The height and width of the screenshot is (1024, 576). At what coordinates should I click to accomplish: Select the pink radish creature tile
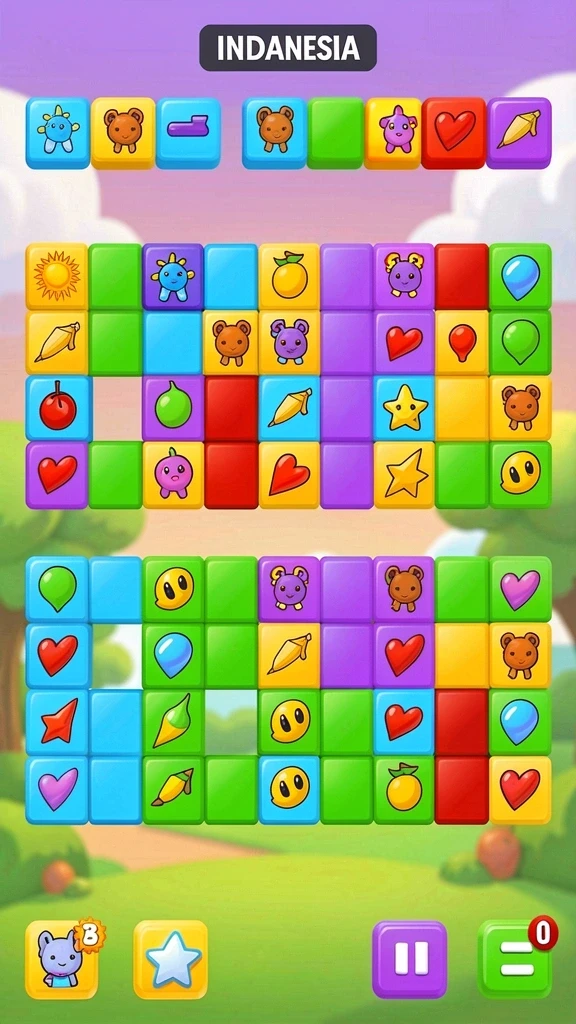[174, 475]
